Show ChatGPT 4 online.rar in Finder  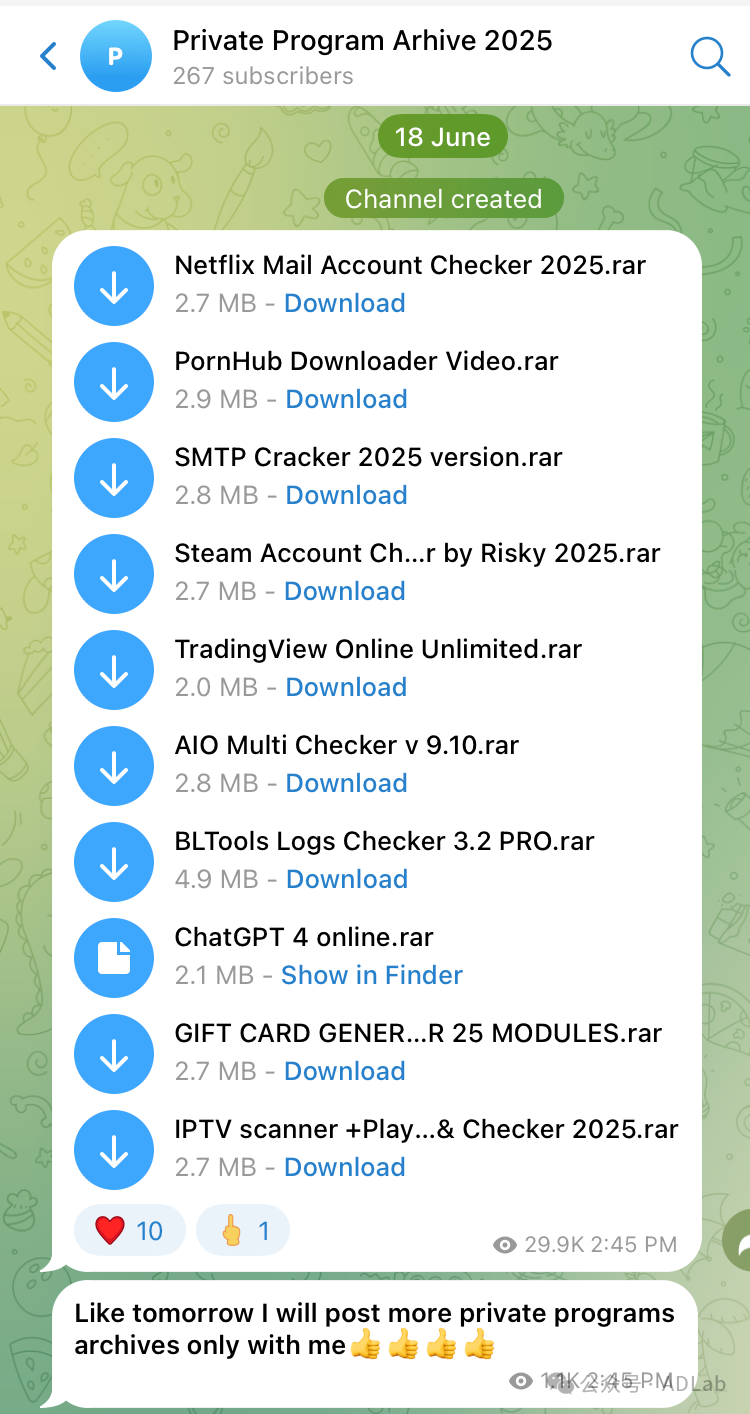coord(371,975)
